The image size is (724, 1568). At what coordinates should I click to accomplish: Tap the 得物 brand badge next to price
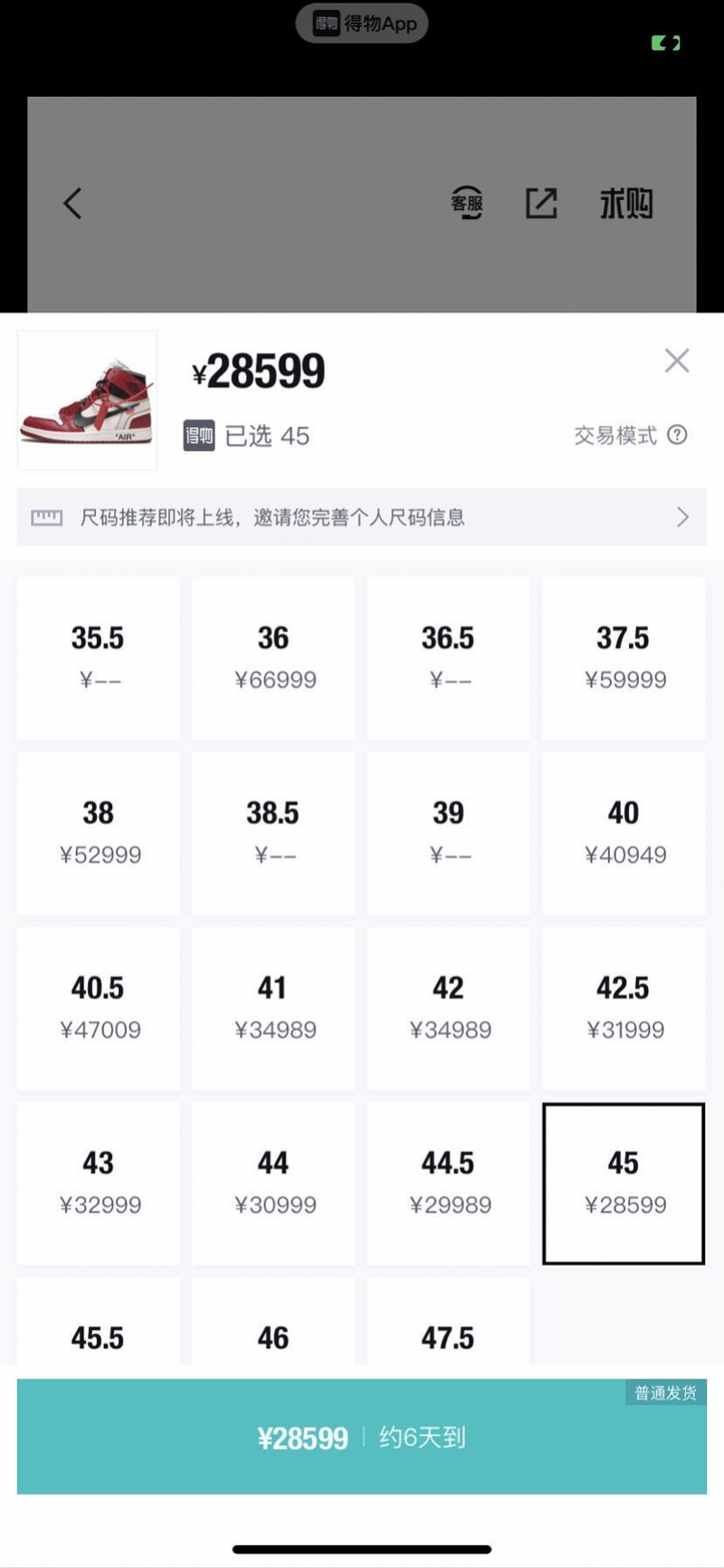click(199, 435)
